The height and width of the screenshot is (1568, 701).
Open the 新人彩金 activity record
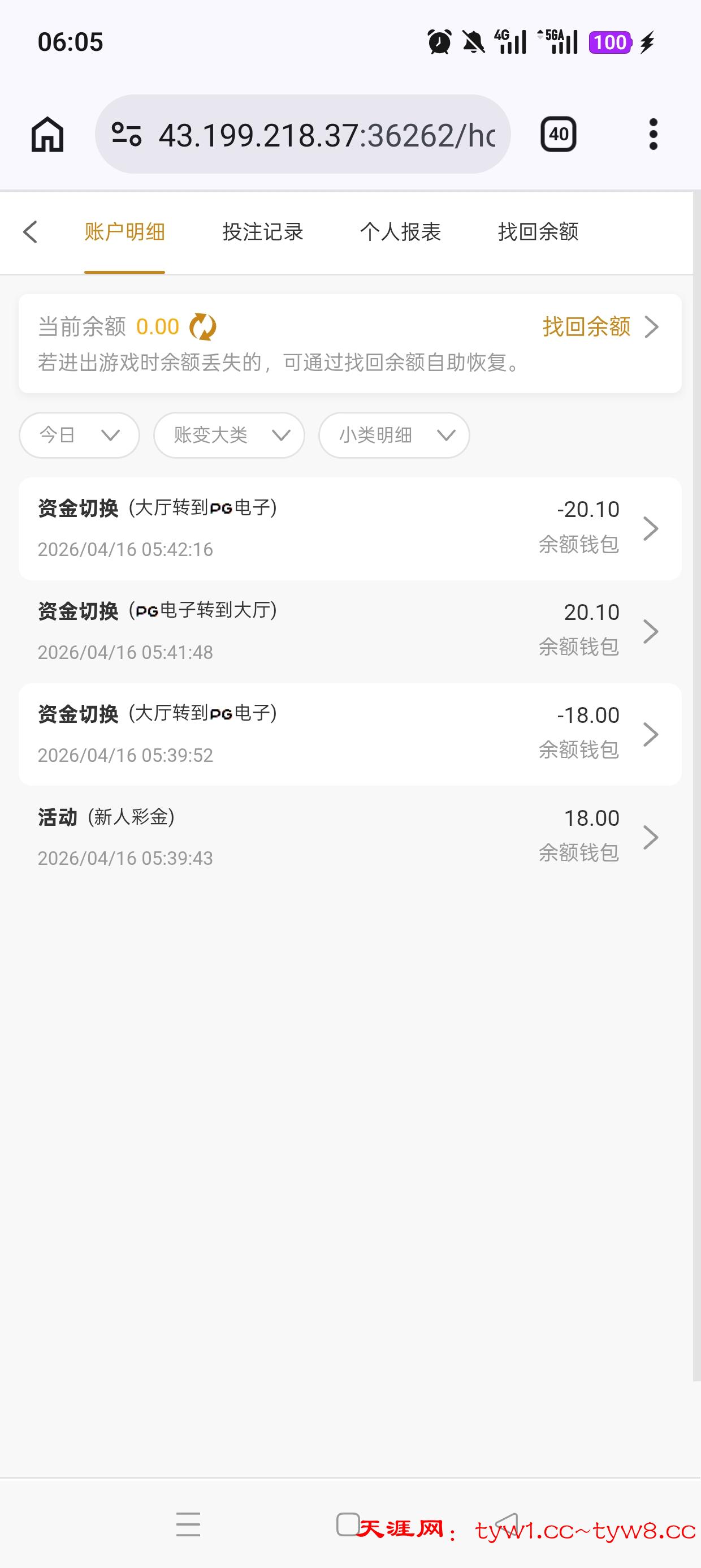coord(350,837)
